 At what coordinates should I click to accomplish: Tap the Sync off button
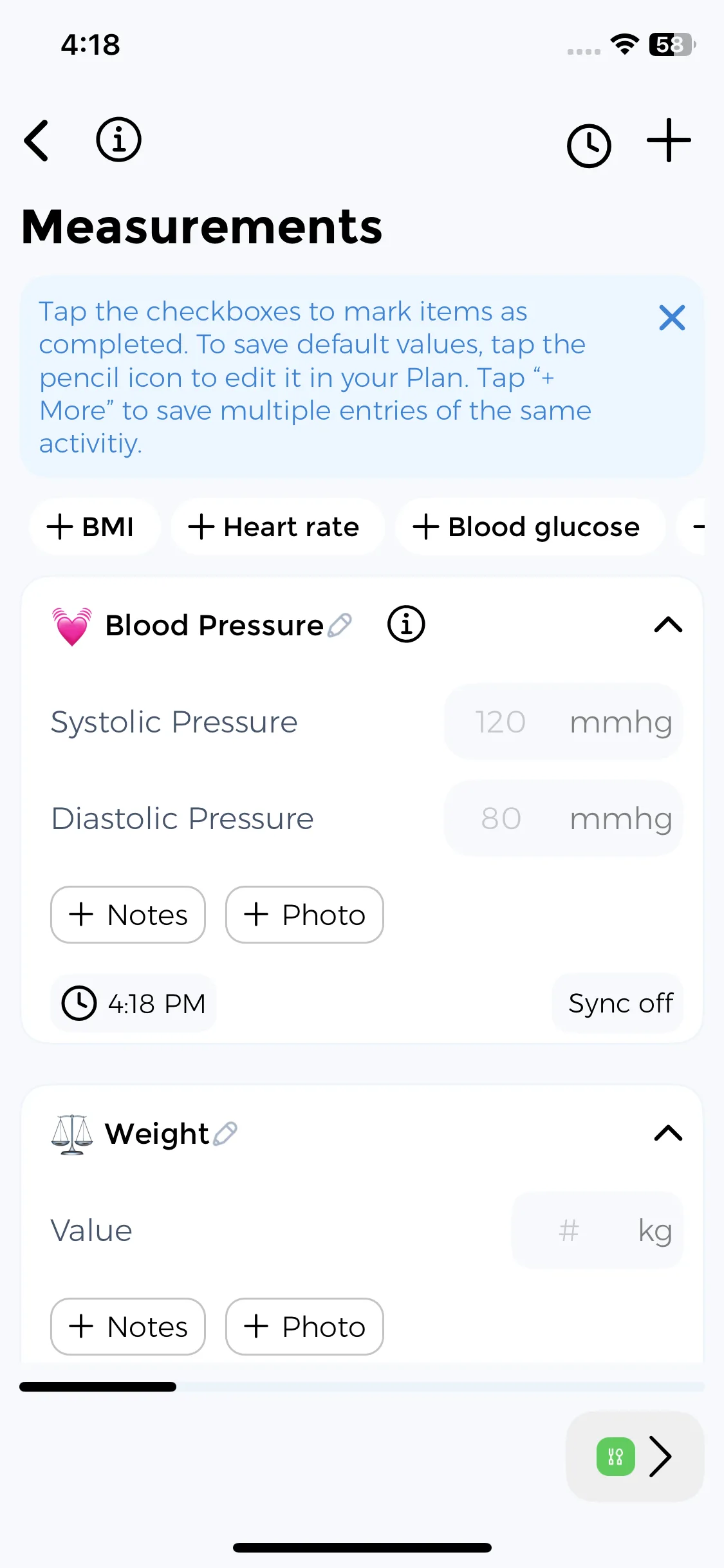618,1003
